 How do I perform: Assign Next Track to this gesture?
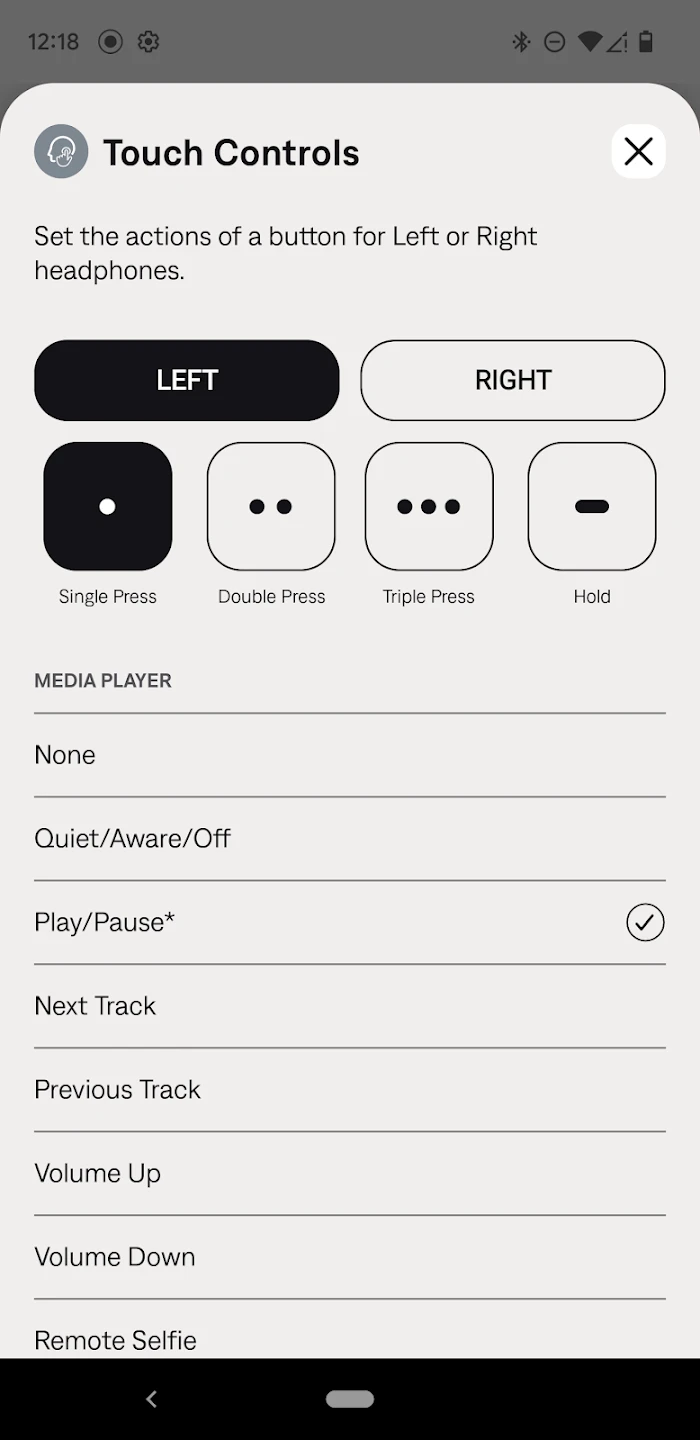click(350, 1006)
